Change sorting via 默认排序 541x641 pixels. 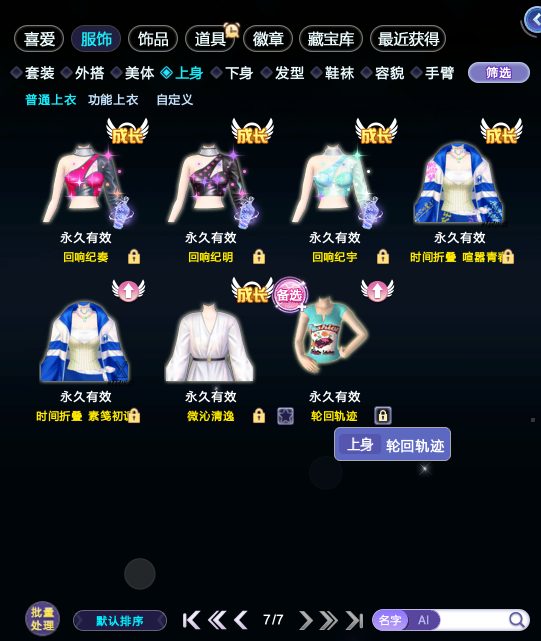pos(120,621)
